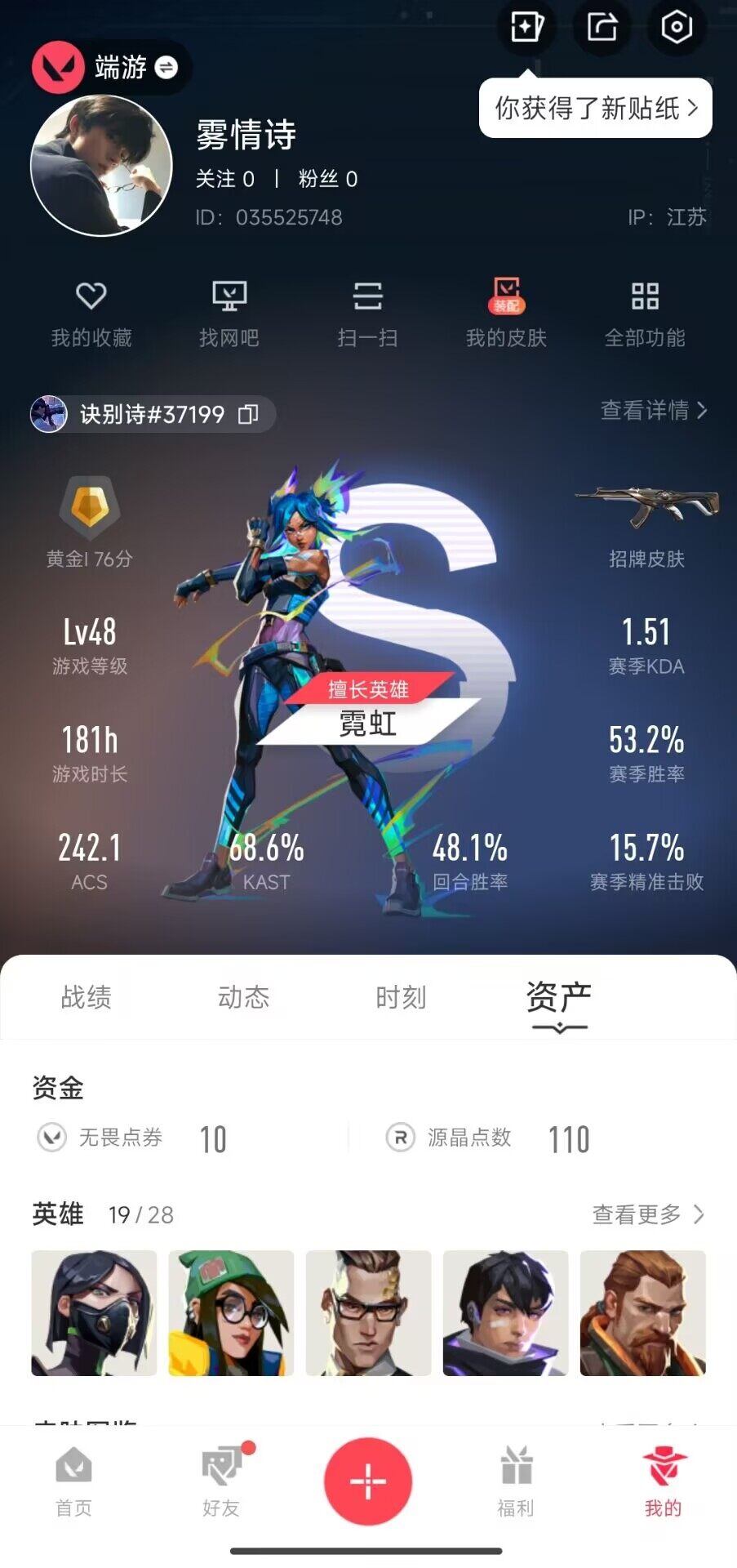Switch to the 时刻 tab
This screenshot has height=1568, width=737.
click(x=401, y=997)
